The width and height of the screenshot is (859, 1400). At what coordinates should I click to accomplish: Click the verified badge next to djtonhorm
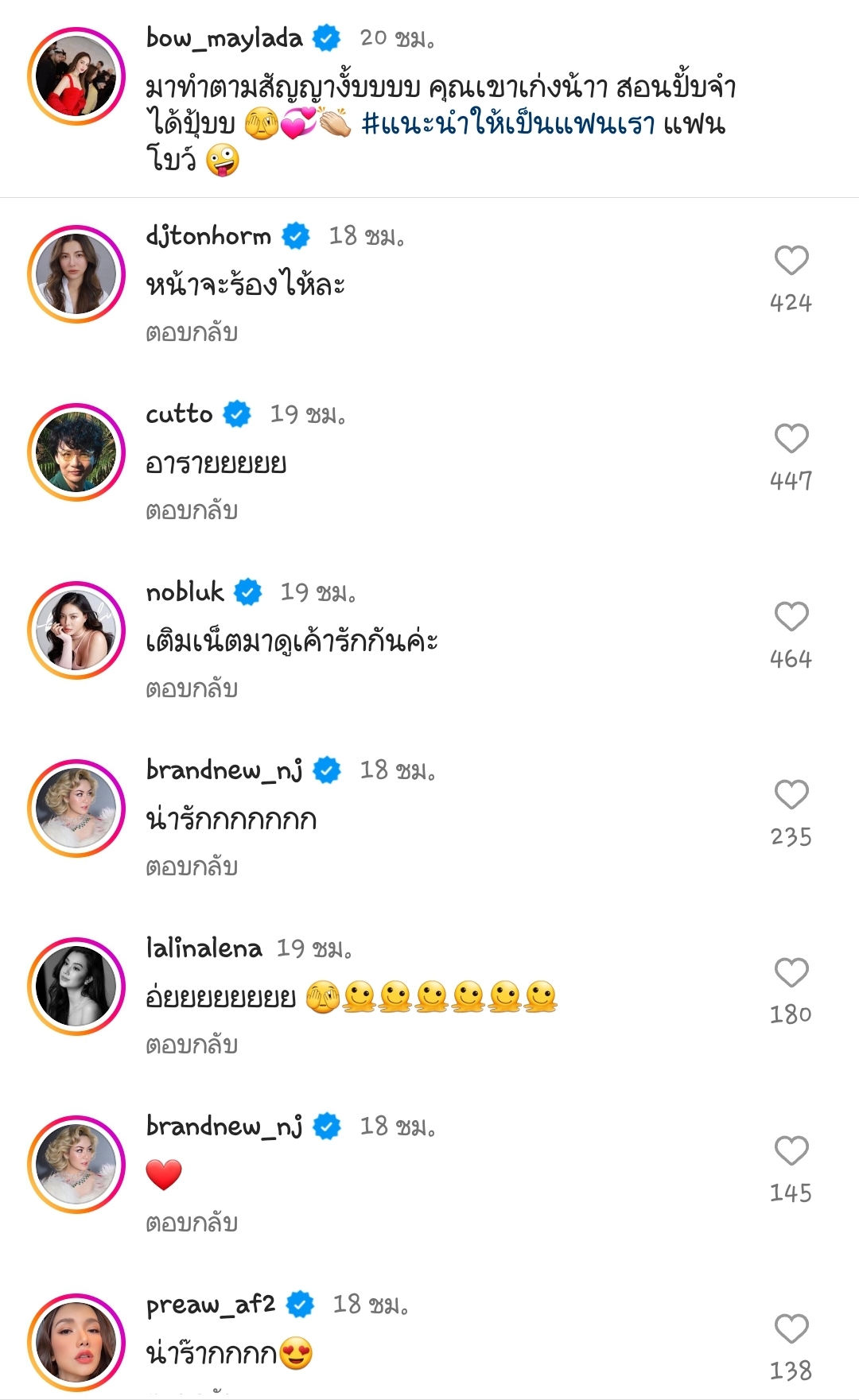tap(295, 235)
